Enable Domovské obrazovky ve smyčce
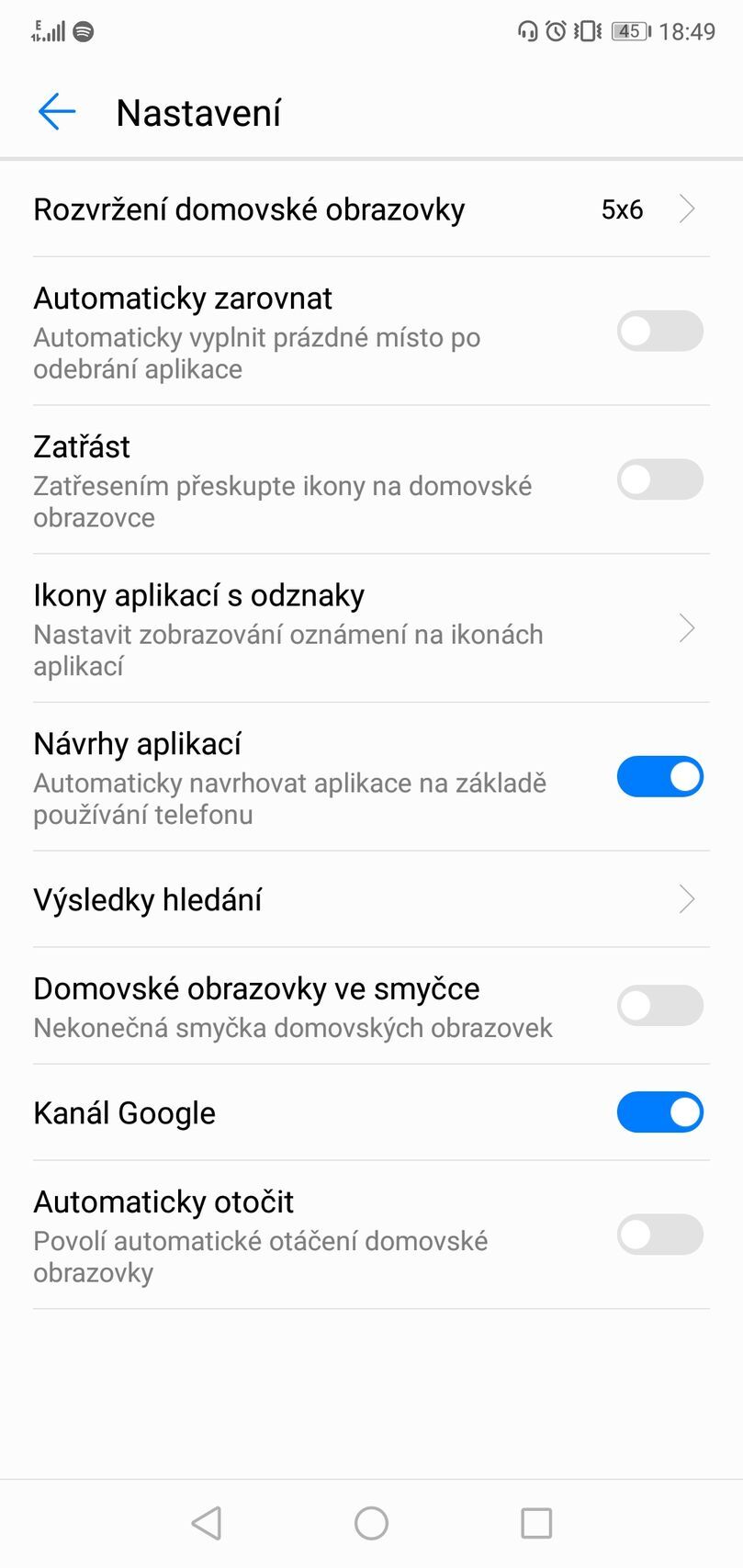 pos(659,1005)
